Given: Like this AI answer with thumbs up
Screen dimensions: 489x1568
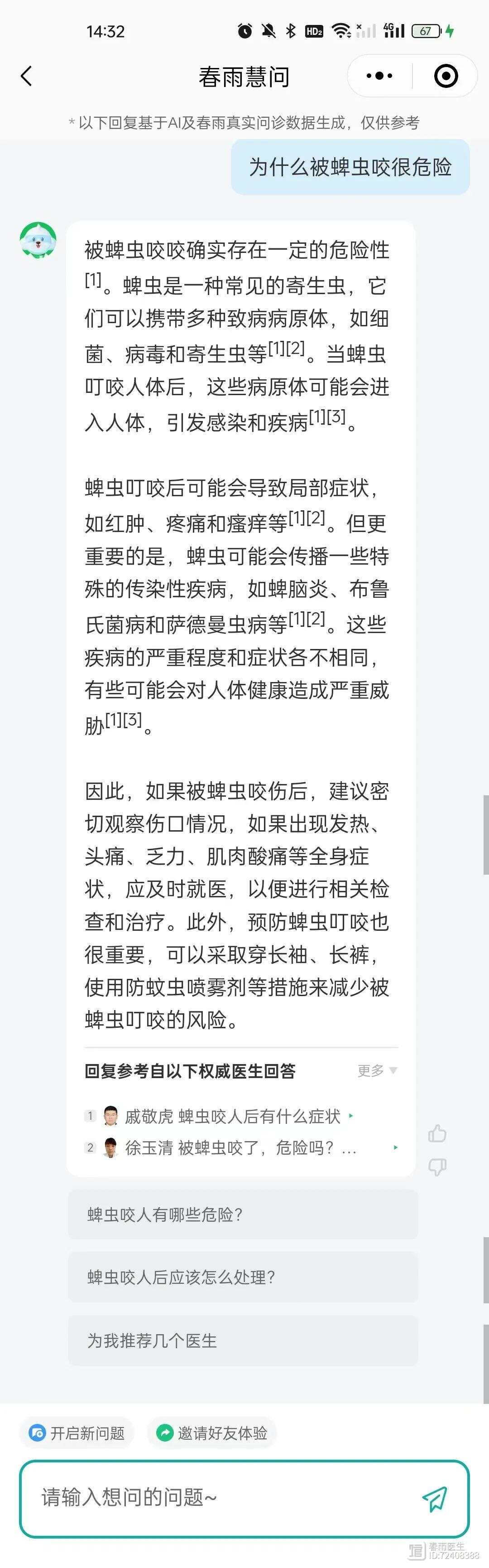Looking at the screenshot, I should [x=436, y=1133].
